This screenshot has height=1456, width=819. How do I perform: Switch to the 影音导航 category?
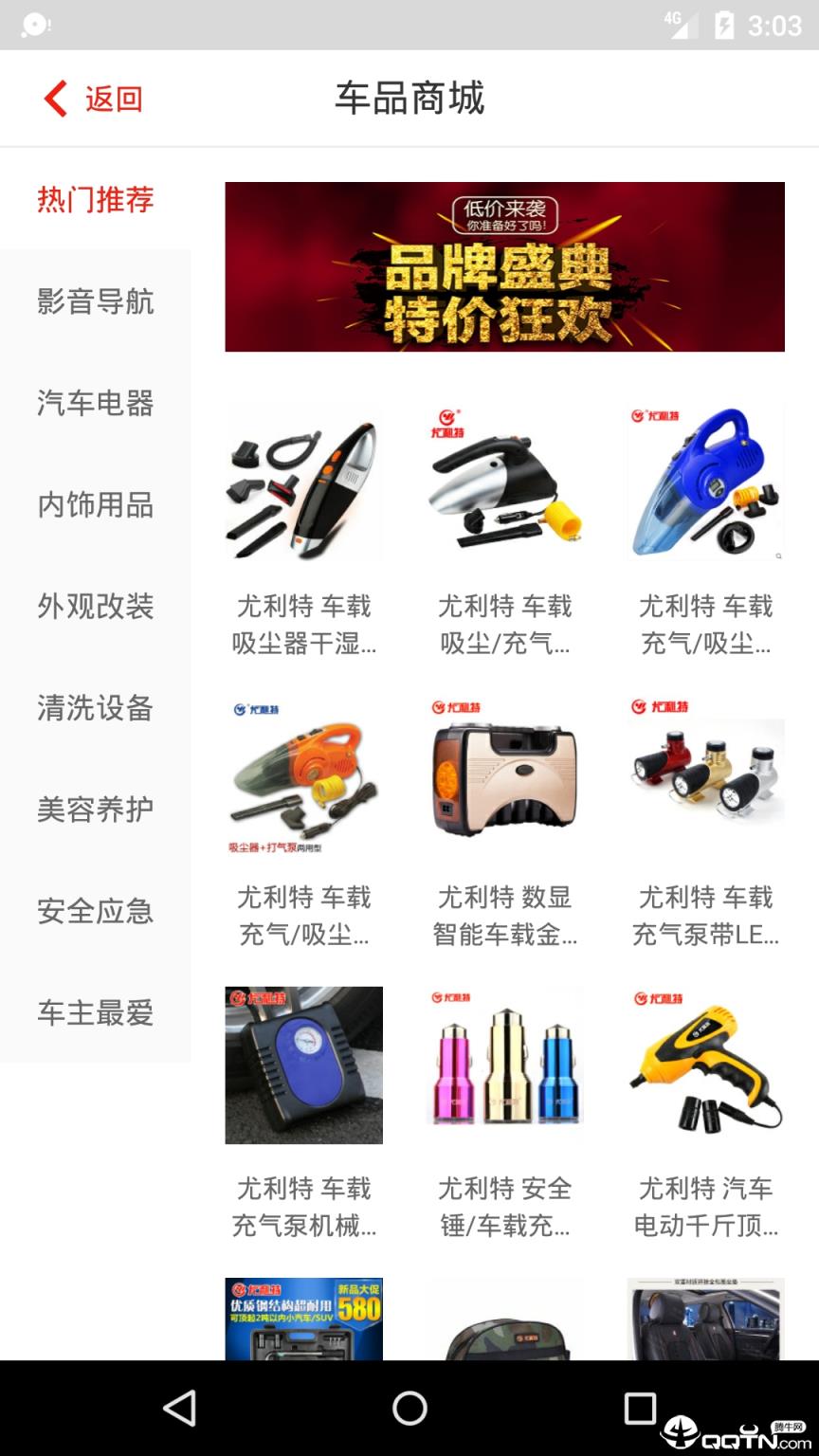(x=94, y=301)
